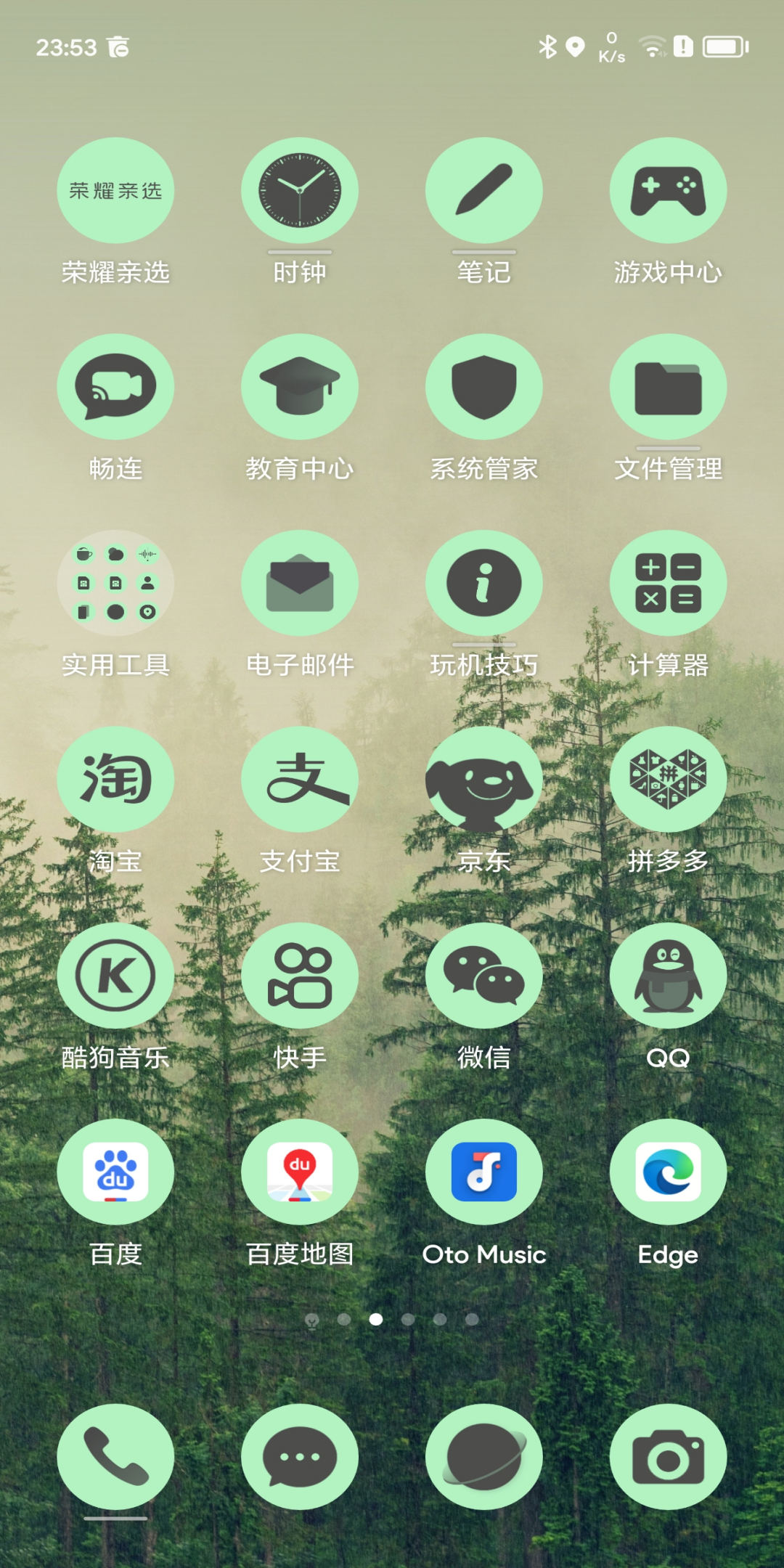Open the 荣耀亲选 app

click(115, 191)
